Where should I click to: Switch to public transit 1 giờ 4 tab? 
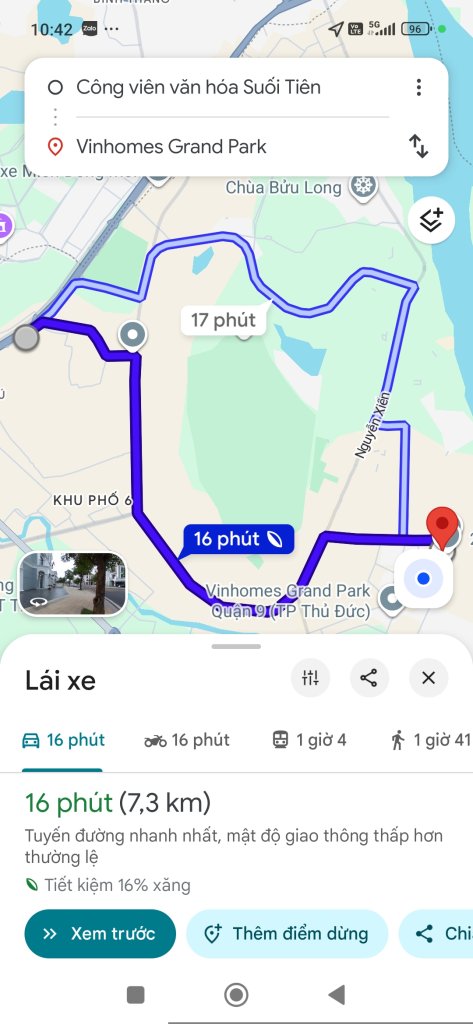(309, 740)
